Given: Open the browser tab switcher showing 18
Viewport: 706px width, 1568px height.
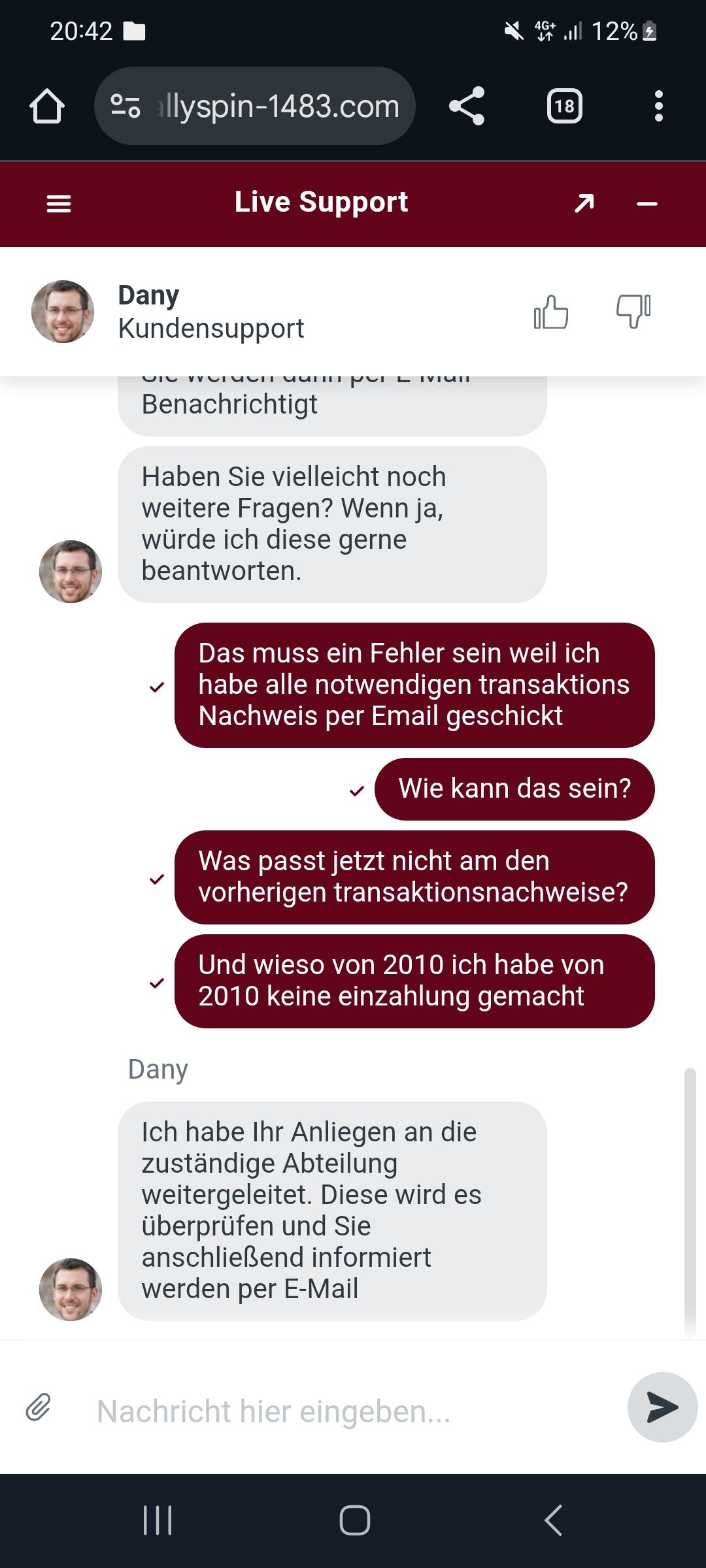Looking at the screenshot, I should point(564,106).
